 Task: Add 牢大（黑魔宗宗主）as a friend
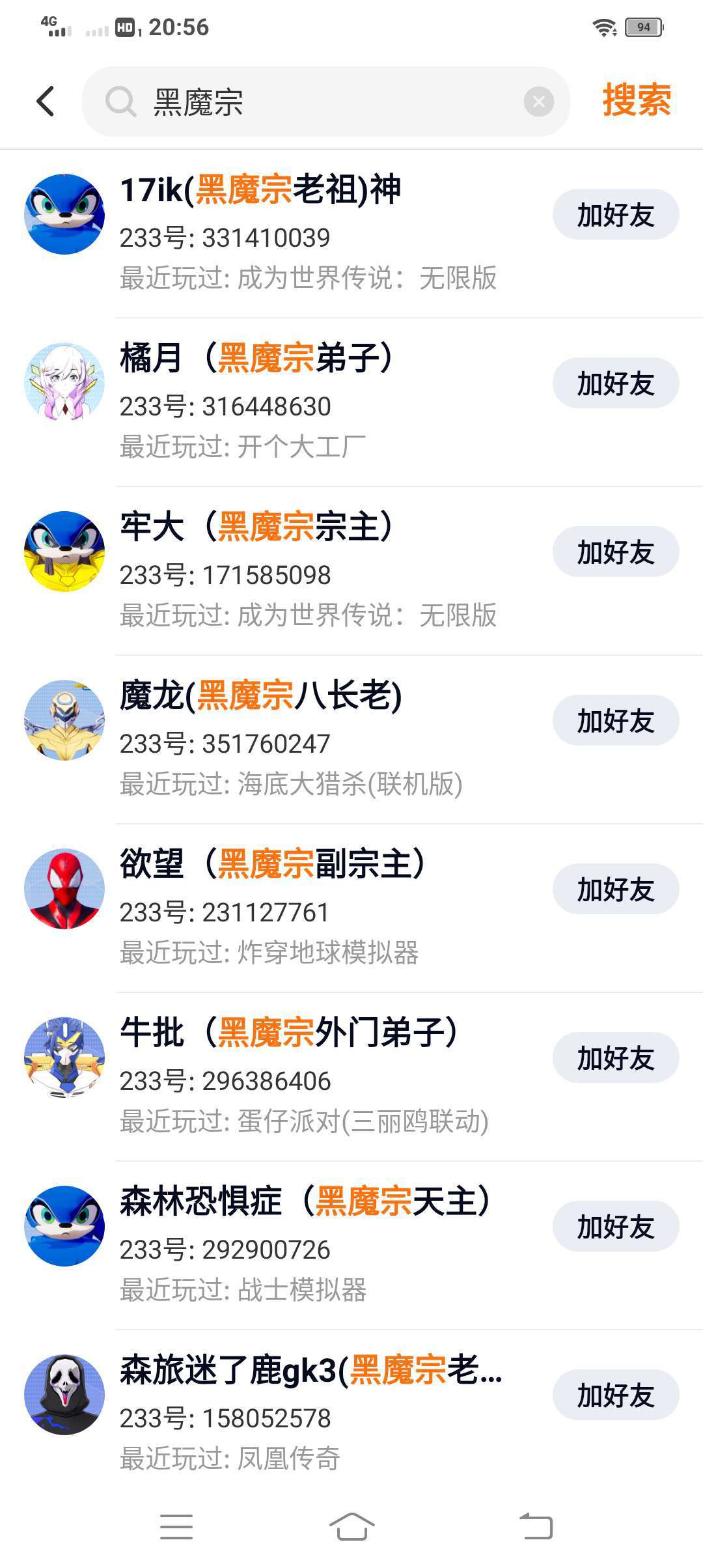615,552
